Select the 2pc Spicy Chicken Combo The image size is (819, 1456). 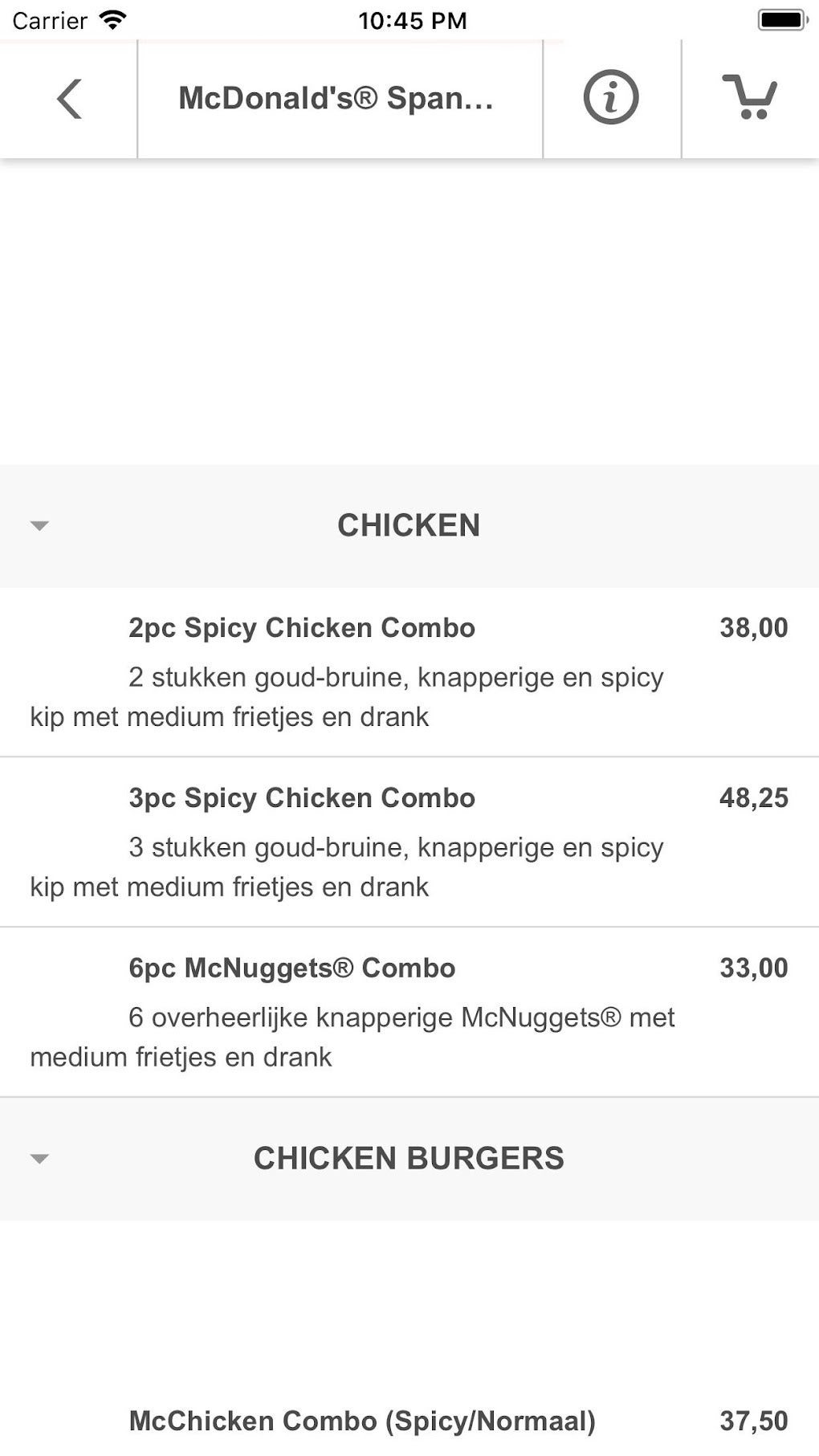[x=303, y=627]
